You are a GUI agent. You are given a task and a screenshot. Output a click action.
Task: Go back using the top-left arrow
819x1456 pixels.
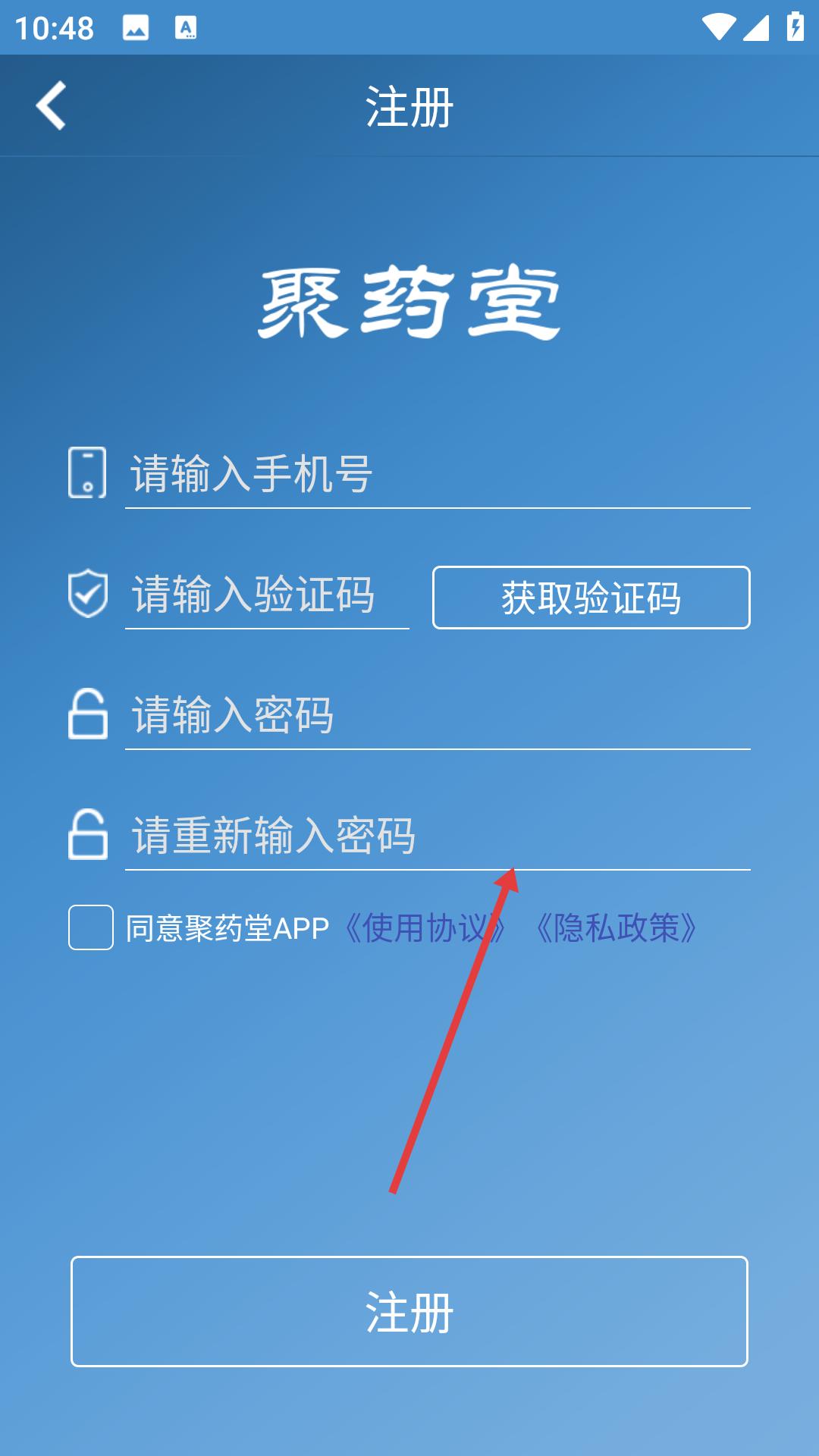click(51, 105)
